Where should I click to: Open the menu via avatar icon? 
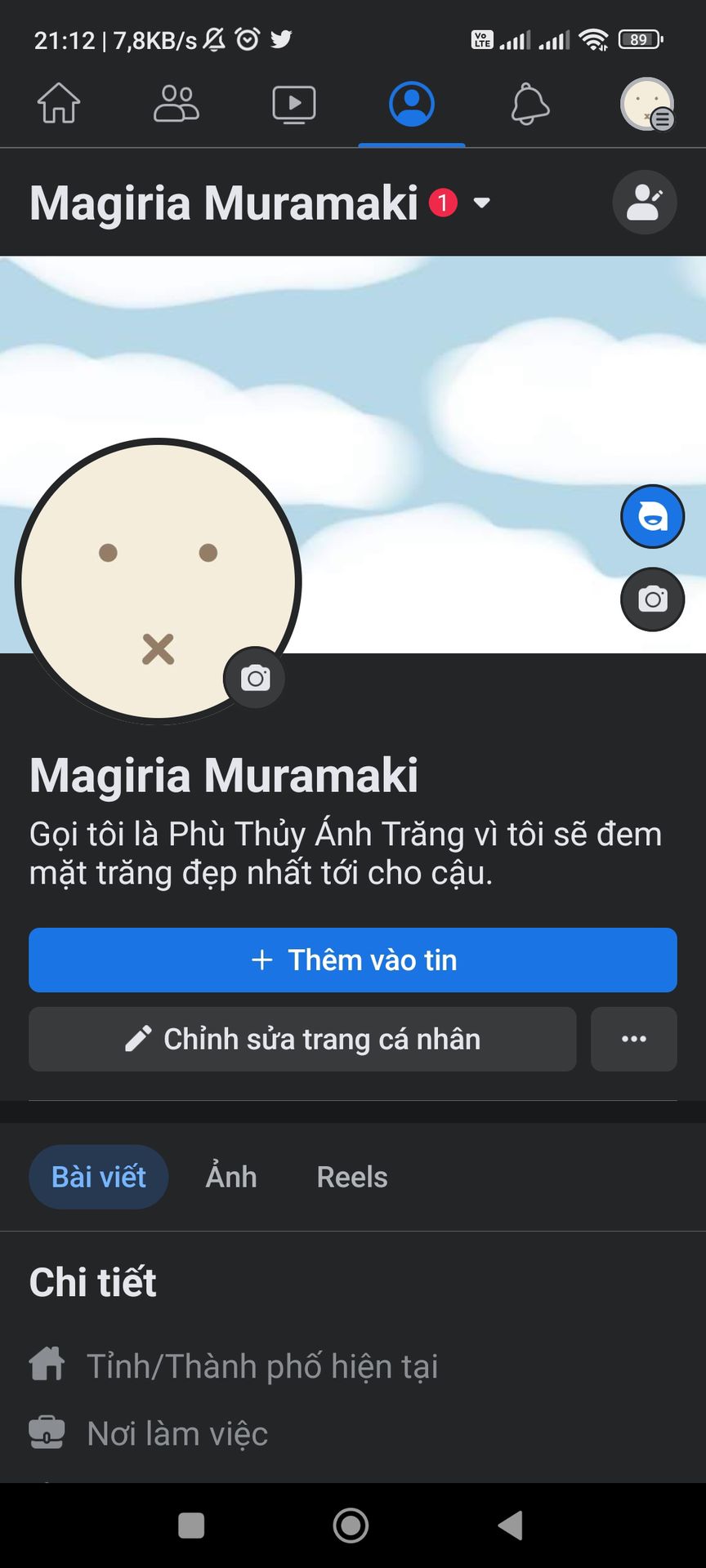[x=647, y=104]
